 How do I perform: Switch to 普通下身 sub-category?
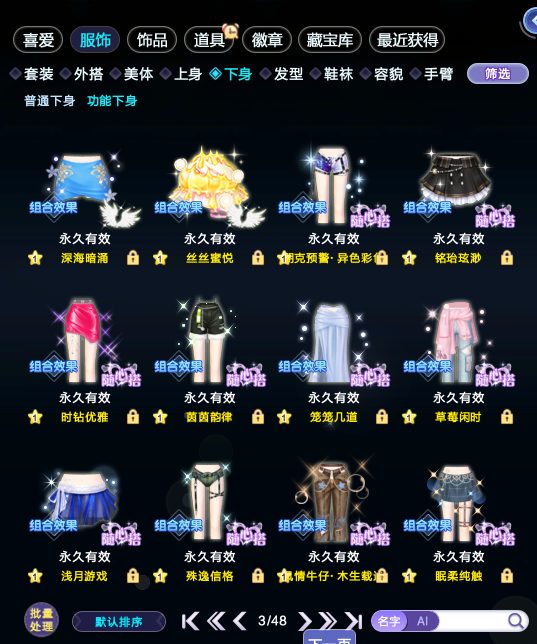click(x=50, y=101)
